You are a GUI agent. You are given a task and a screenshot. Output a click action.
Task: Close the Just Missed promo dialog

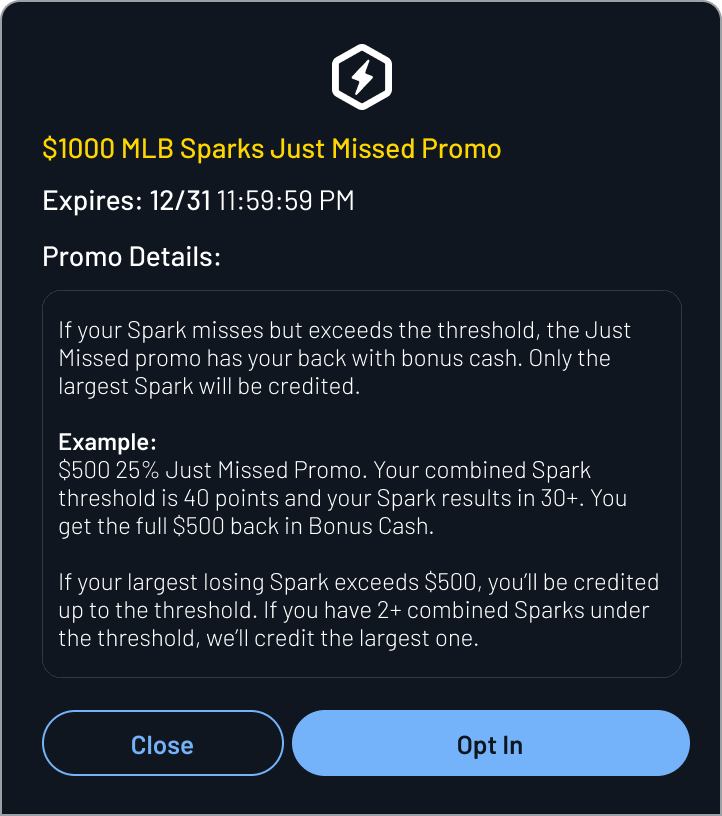click(x=162, y=744)
